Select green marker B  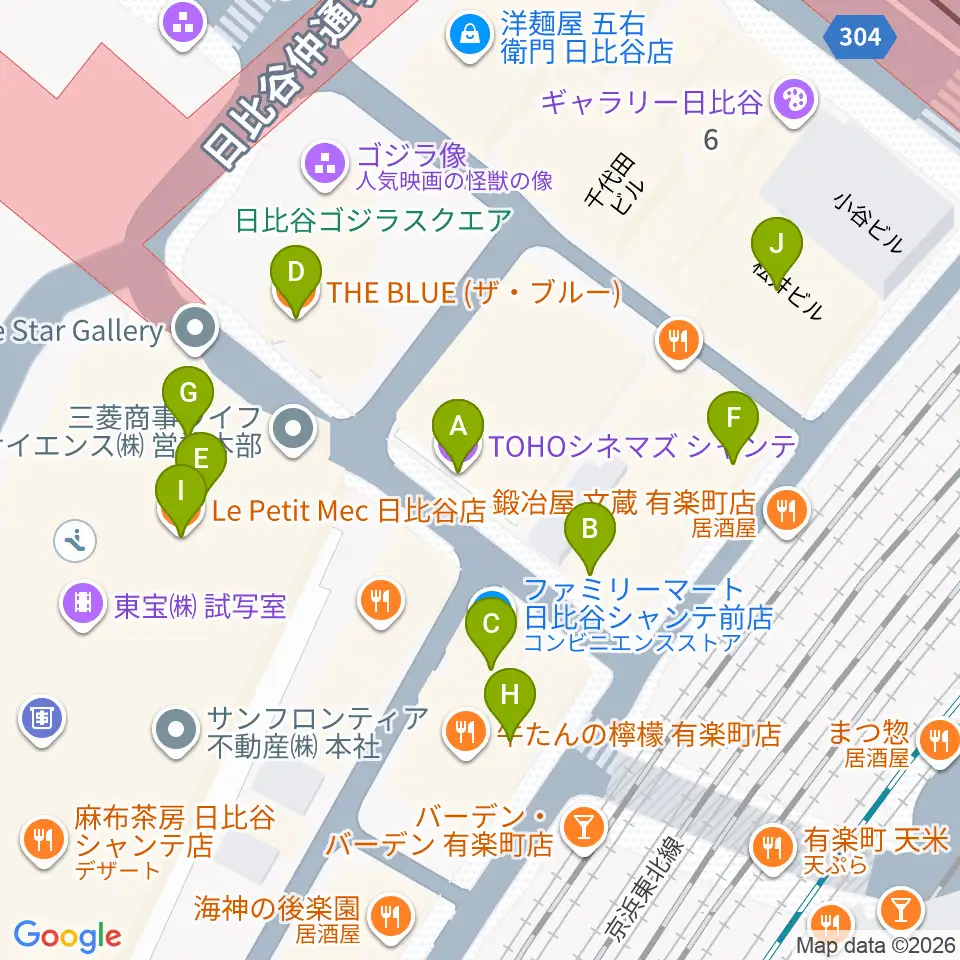point(590,532)
